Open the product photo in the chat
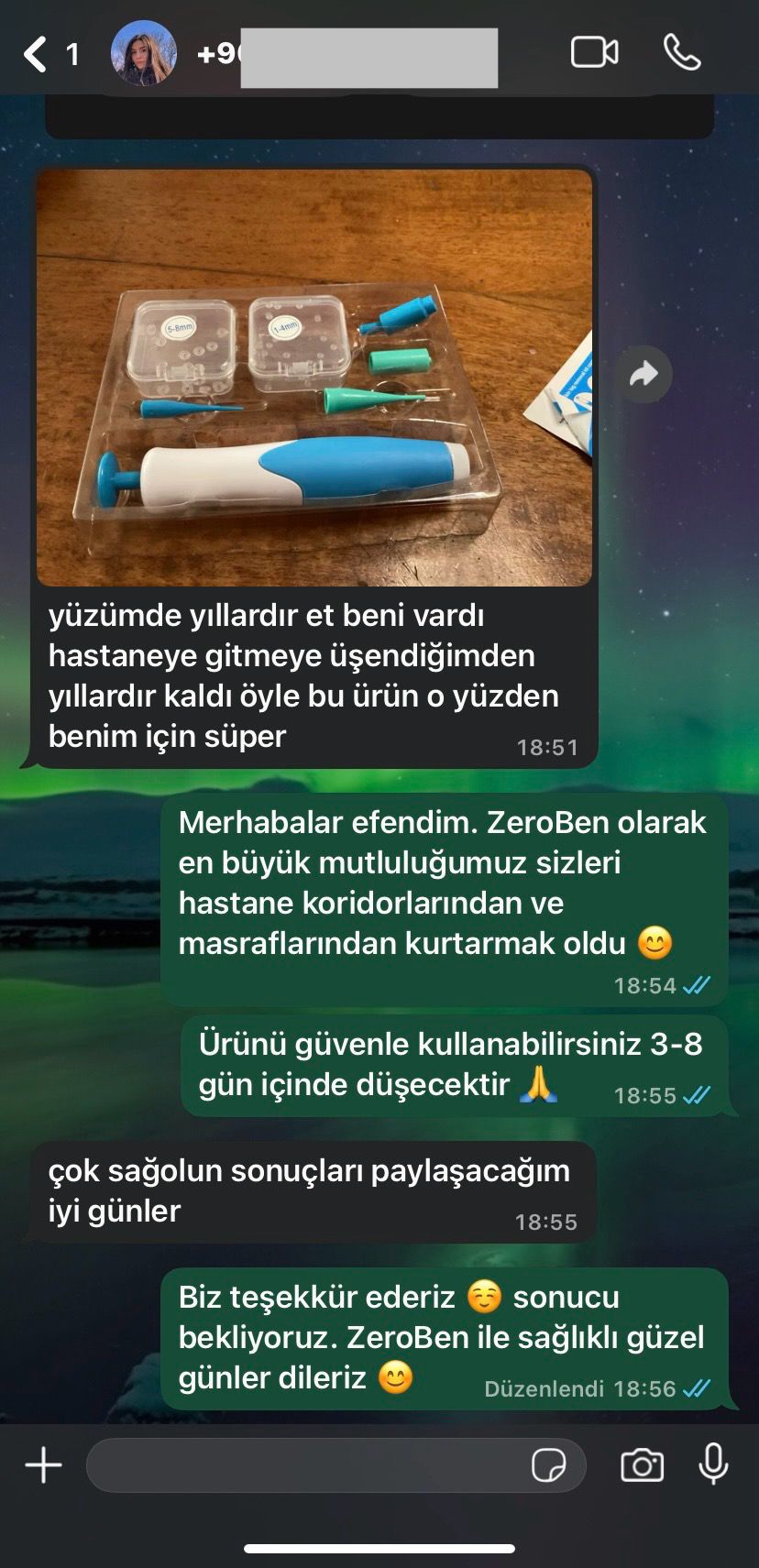The height and width of the screenshot is (1568, 759). click(313, 377)
